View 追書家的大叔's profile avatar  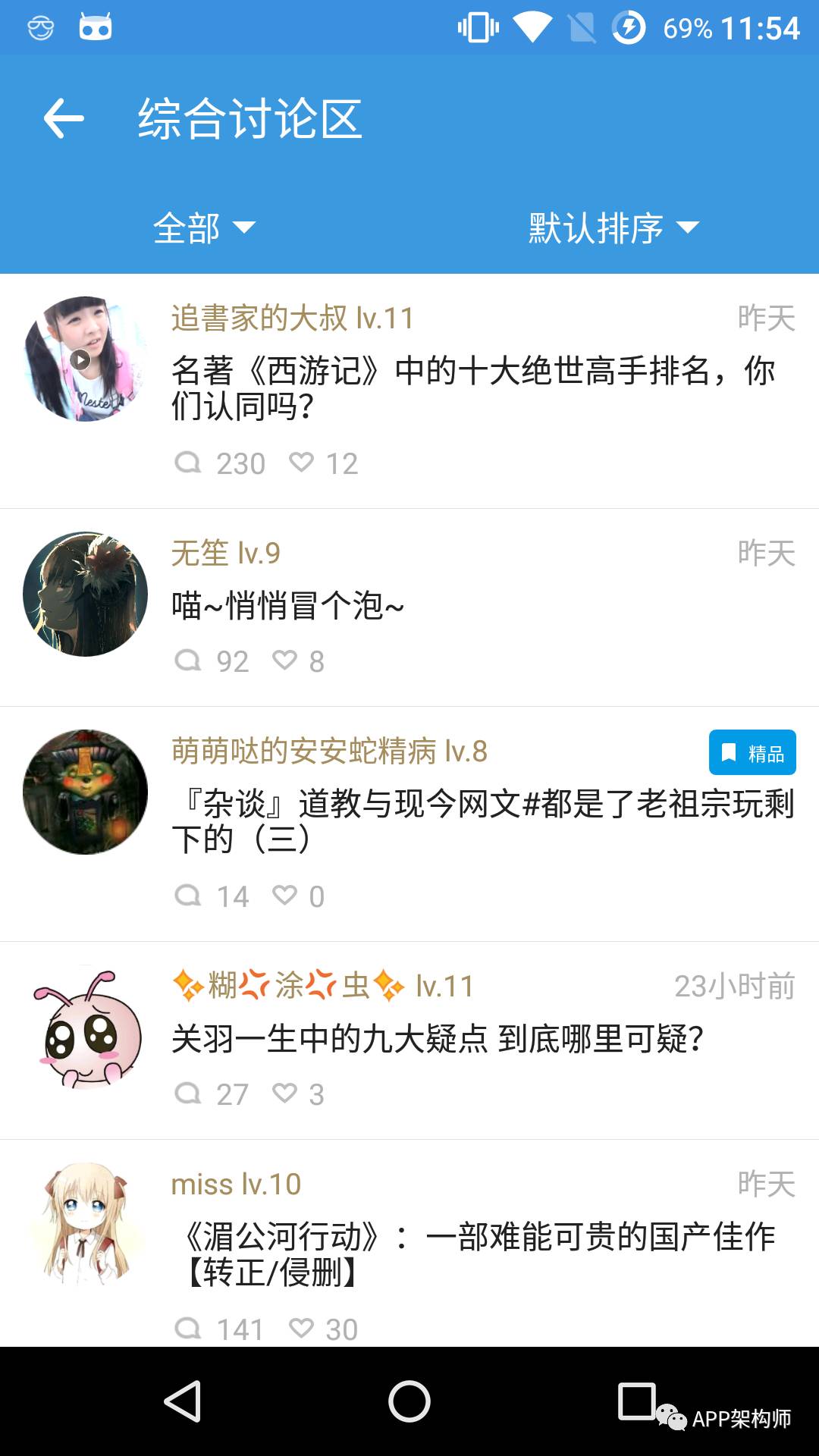click(x=85, y=359)
